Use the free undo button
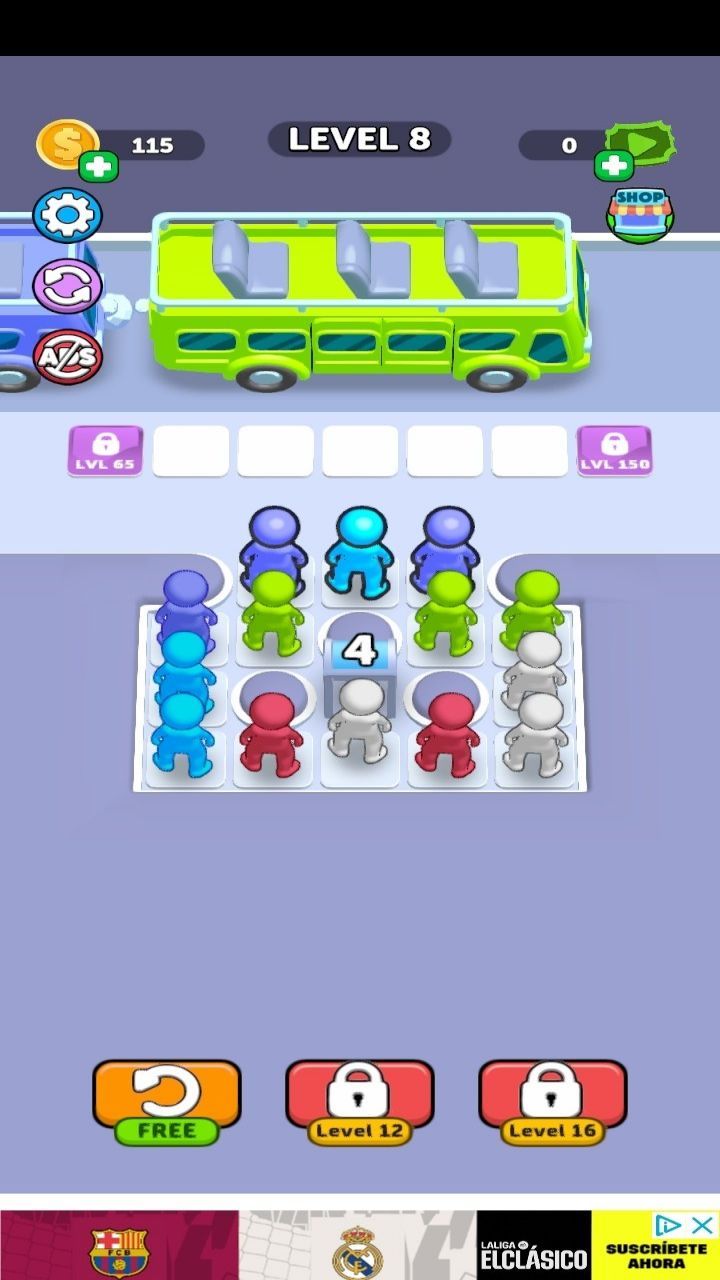Viewport: 720px width, 1280px height. pos(167,1101)
